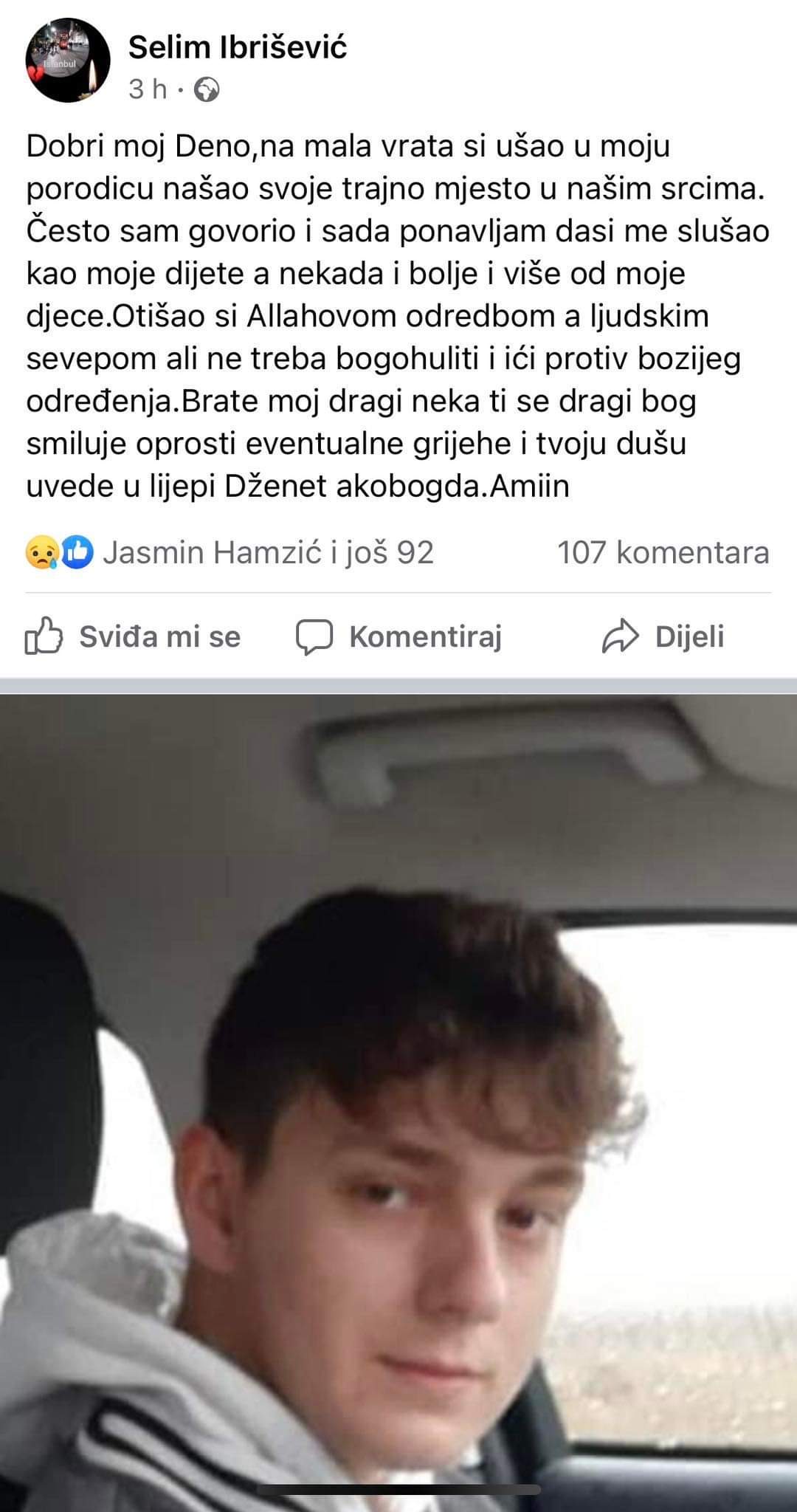This screenshot has height=1512, width=797.
Task: Open the attached photo in full view
Action: (x=398, y=1100)
